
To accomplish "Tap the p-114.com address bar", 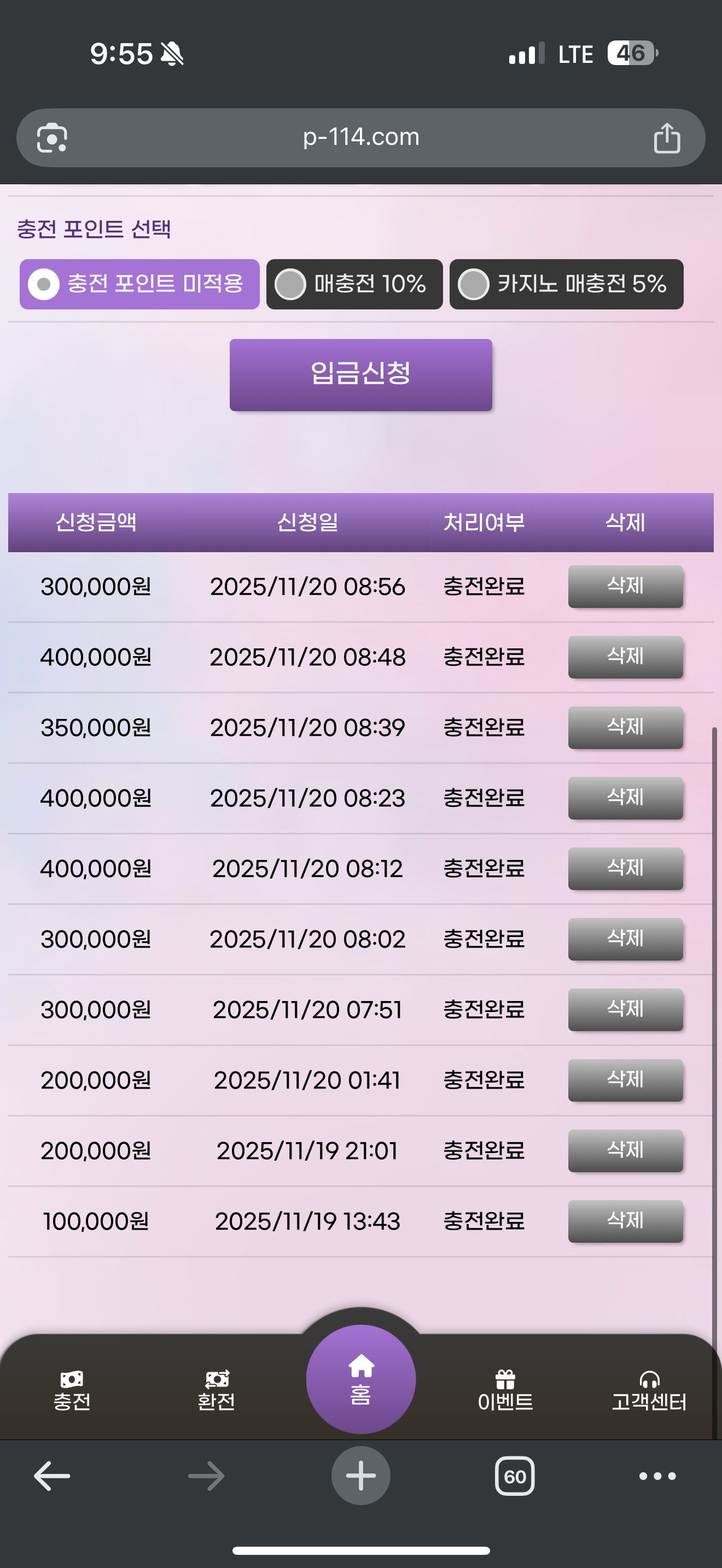I will (x=360, y=138).
